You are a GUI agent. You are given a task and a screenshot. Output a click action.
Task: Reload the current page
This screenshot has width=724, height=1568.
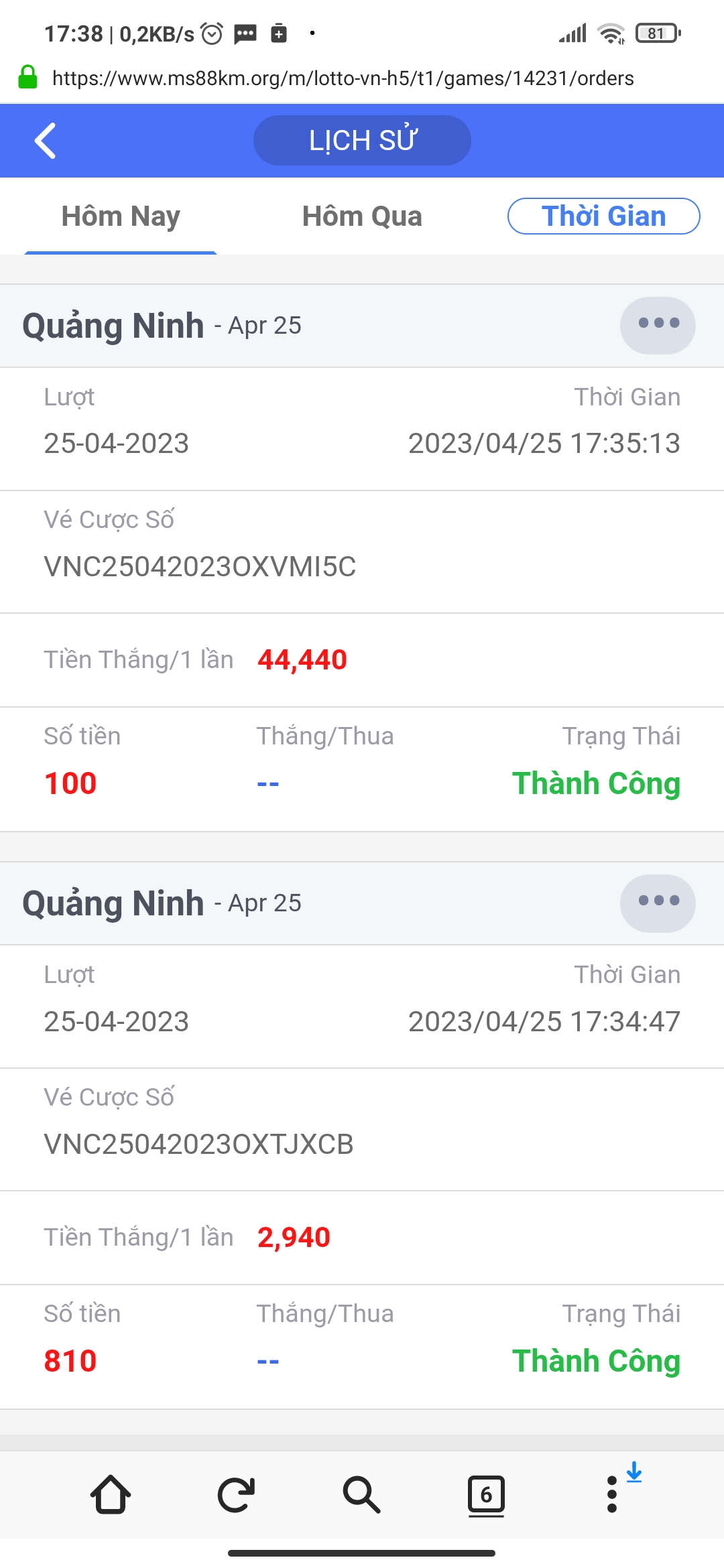click(236, 1494)
